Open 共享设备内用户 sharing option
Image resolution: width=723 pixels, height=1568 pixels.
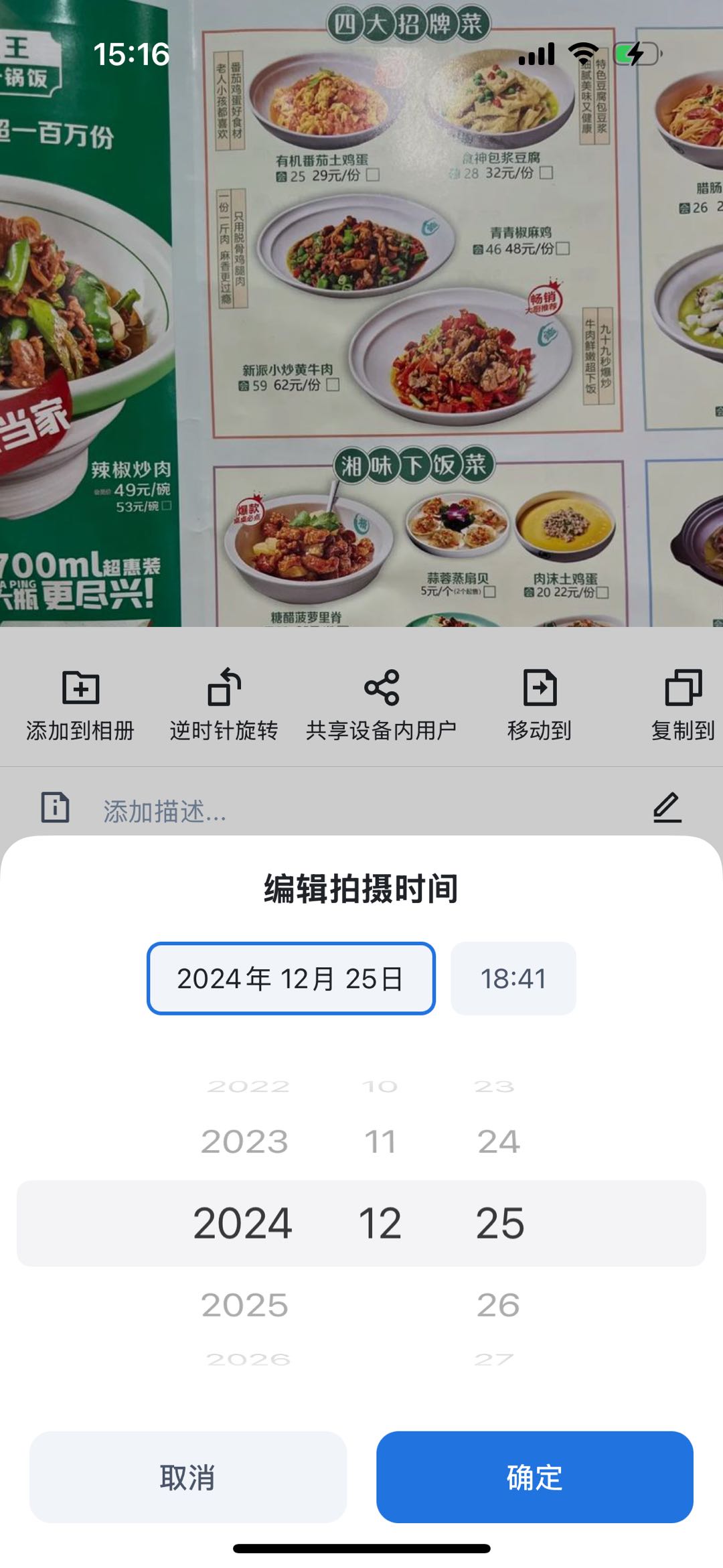(381, 705)
